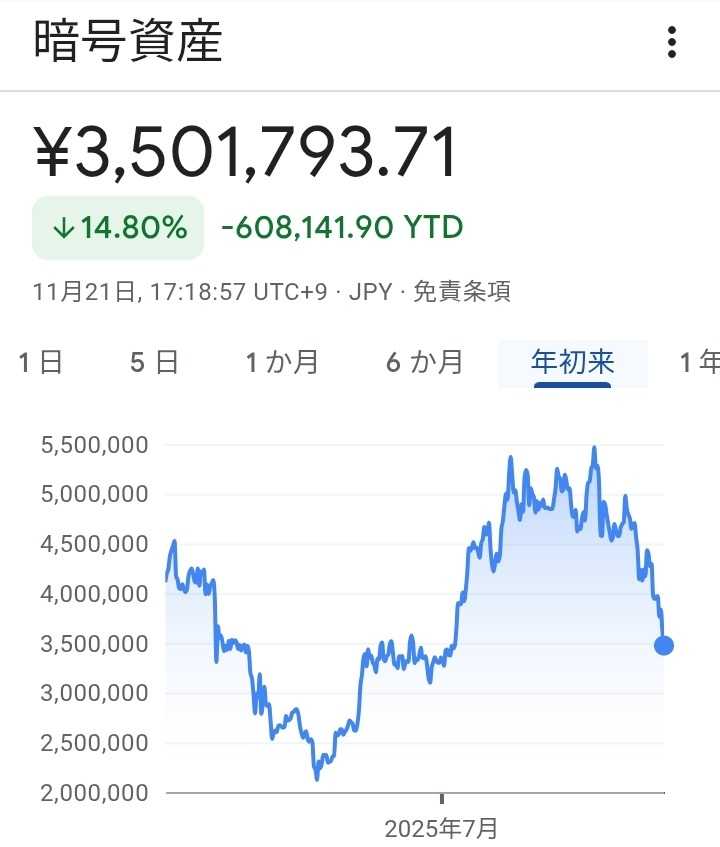The width and height of the screenshot is (720, 847).
Task: Open the overflow menu beside 暗号資産
Action: pos(672,43)
